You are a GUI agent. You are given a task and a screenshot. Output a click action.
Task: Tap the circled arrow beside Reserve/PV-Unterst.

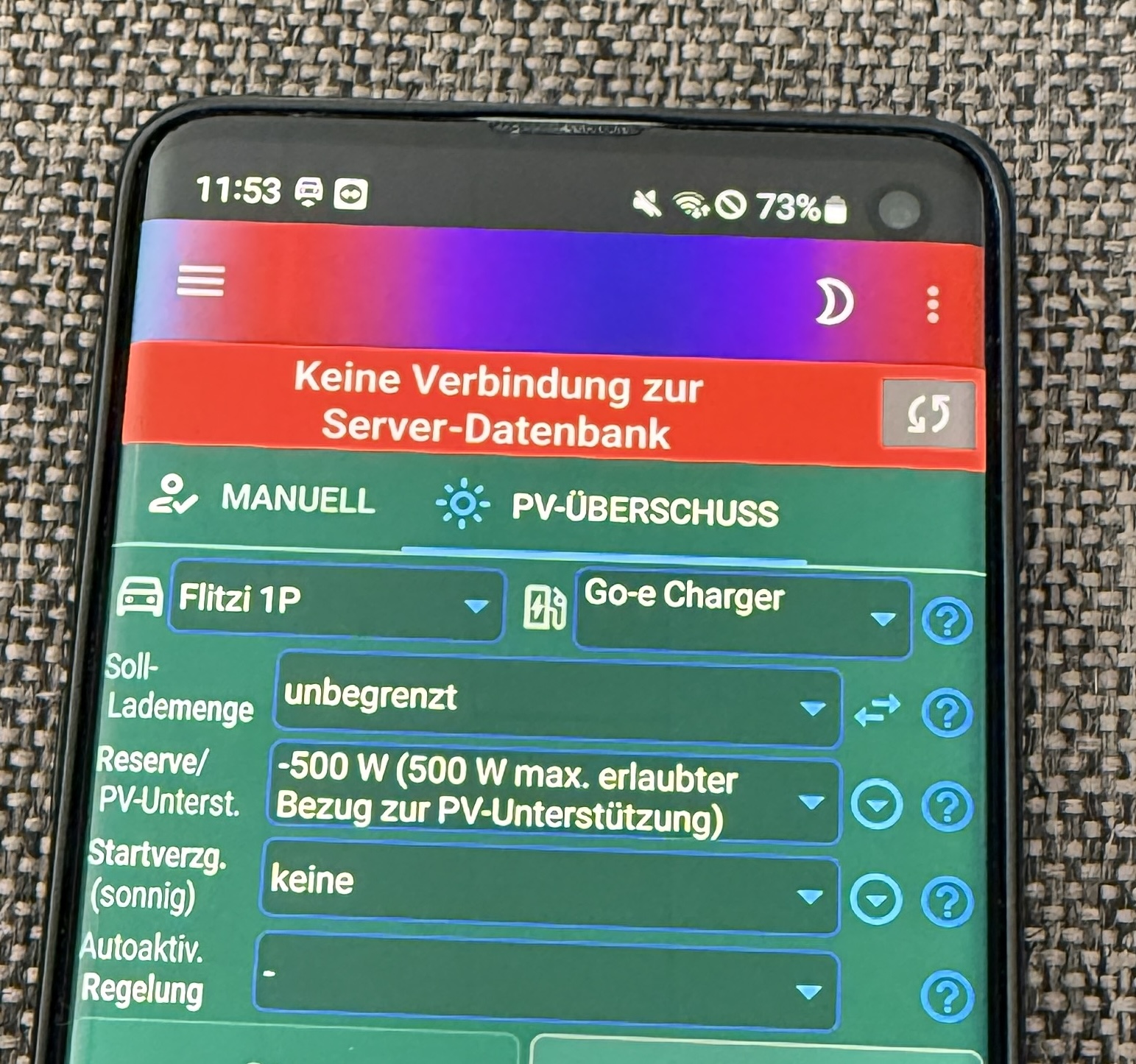pyautogui.click(x=876, y=805)
